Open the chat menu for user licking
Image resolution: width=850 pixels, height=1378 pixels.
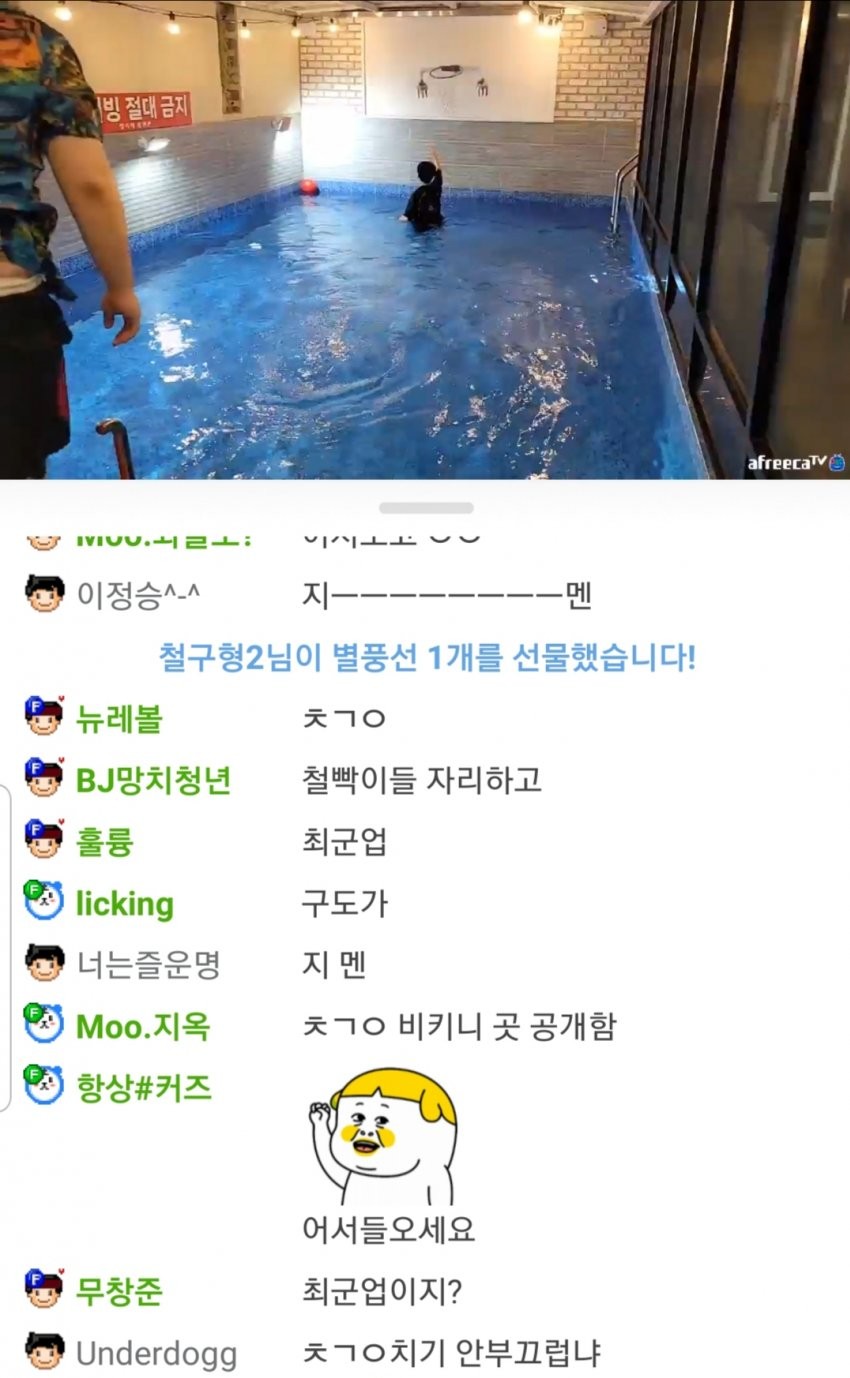tap(124, 904)
